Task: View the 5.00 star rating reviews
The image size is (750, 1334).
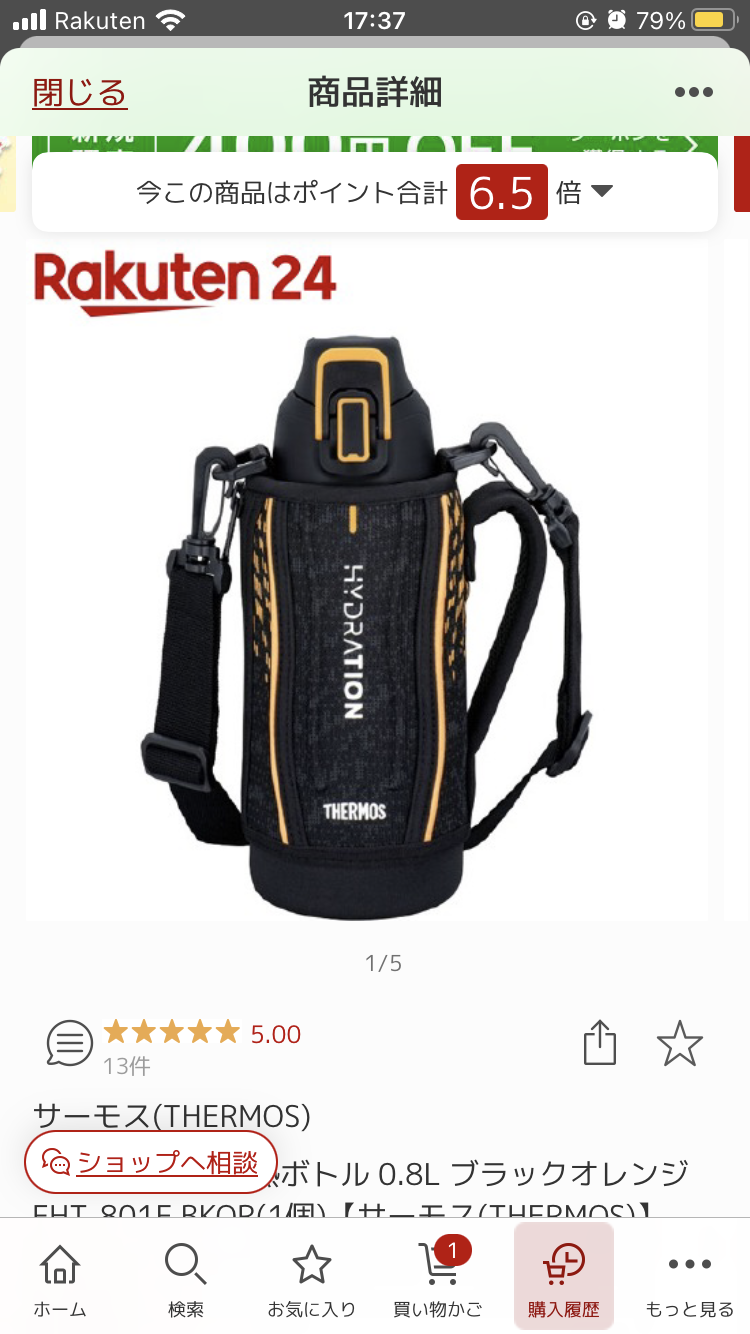Action: coord(201,1033)
